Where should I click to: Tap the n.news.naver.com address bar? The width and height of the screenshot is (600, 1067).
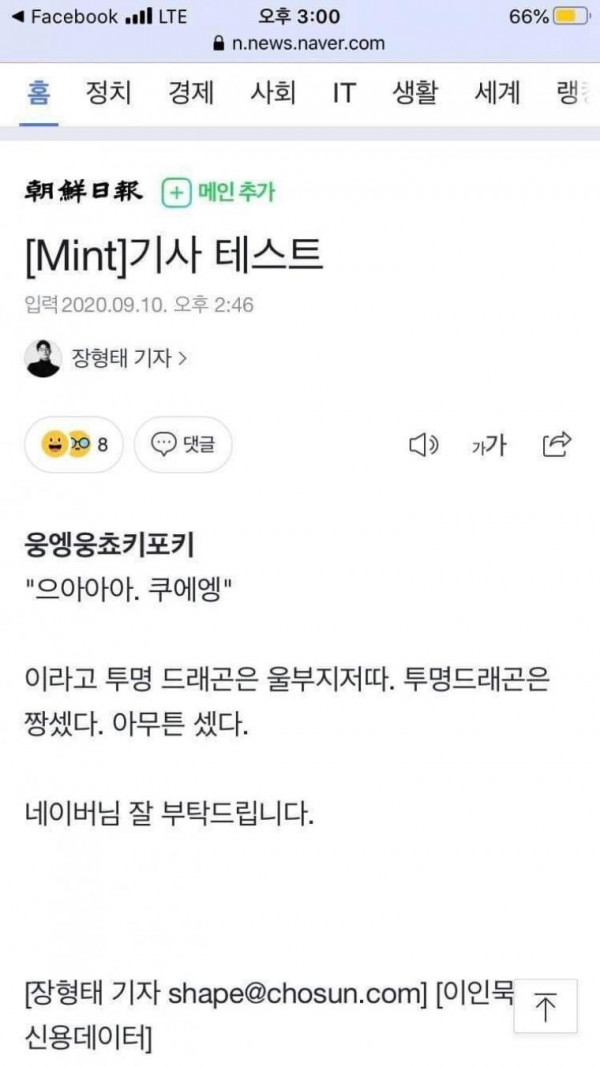(300, 43)
